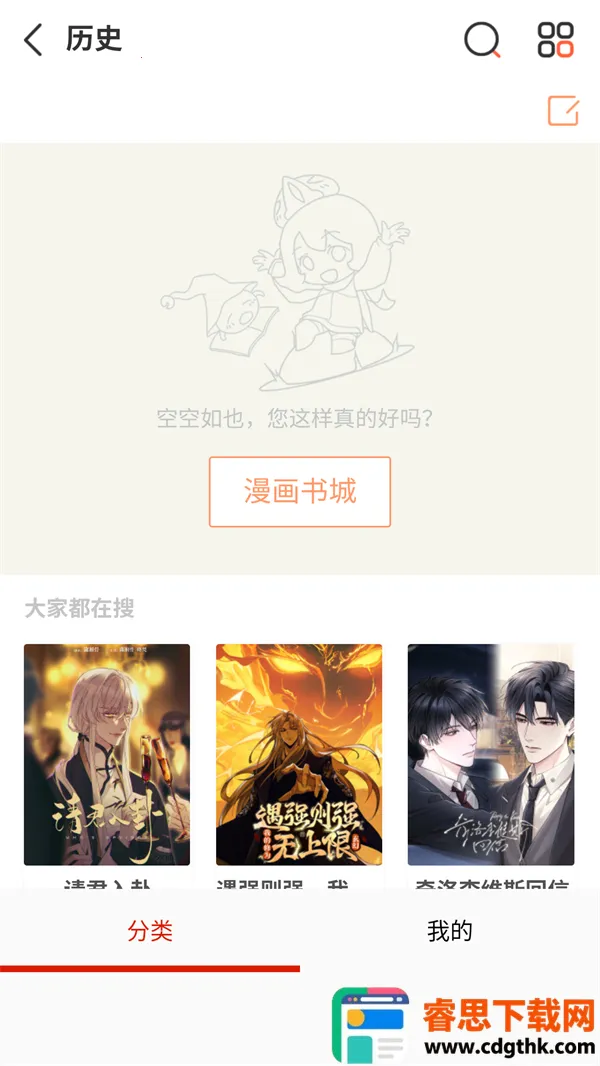The image size is (600, 1066).
Task: Open the four-square grid menu
Action: pos(555,40)
